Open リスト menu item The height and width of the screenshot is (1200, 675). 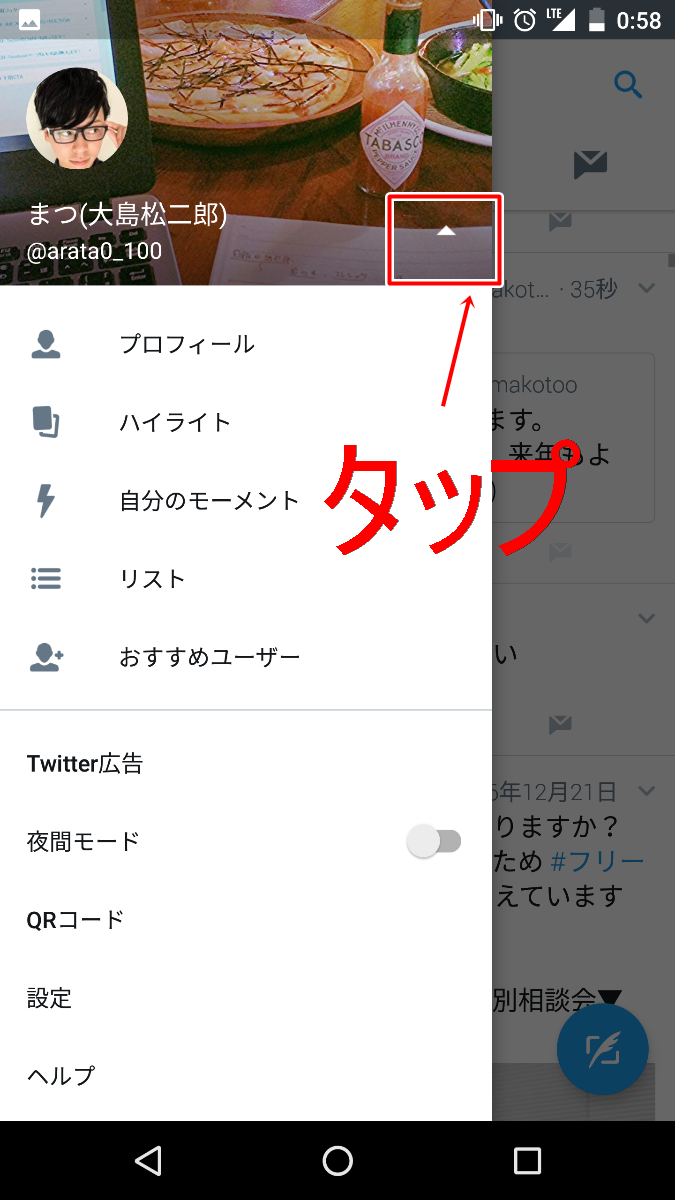(152, 579)
